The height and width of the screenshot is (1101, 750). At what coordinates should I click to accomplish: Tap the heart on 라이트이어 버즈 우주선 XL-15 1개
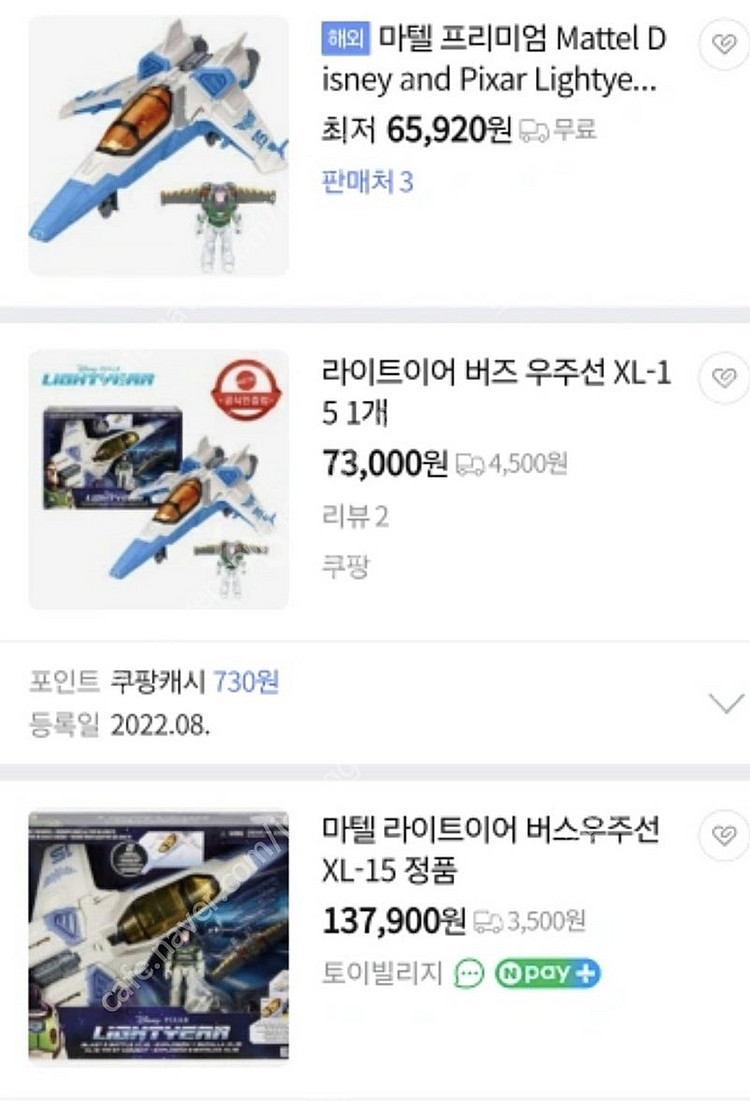point(723,378)
